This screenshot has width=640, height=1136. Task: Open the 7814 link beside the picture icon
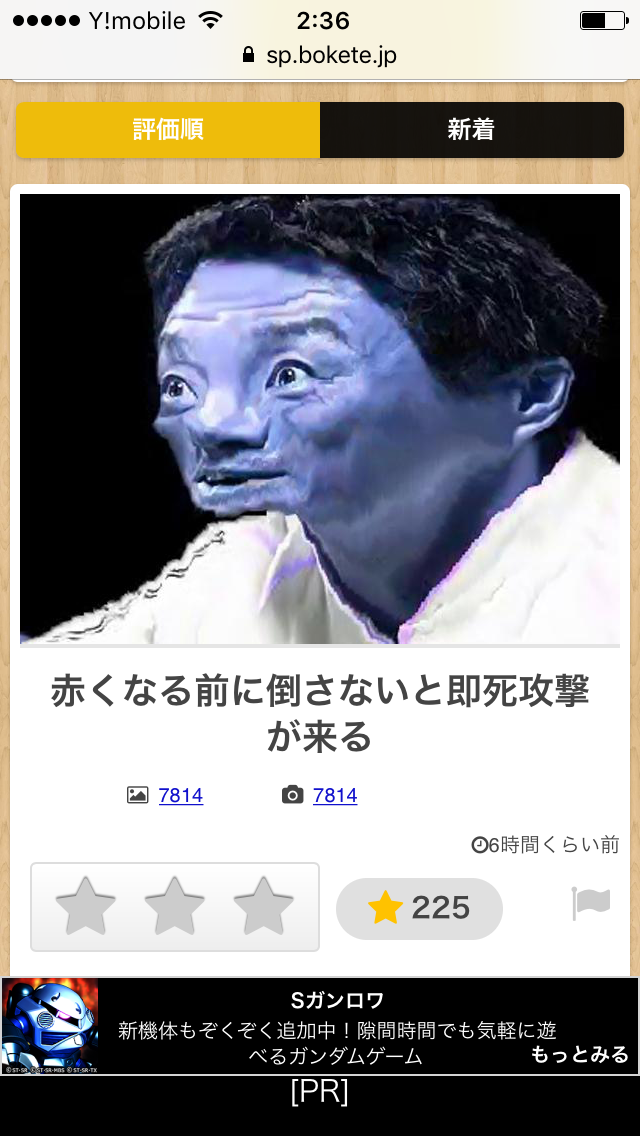tap(180, 795)
